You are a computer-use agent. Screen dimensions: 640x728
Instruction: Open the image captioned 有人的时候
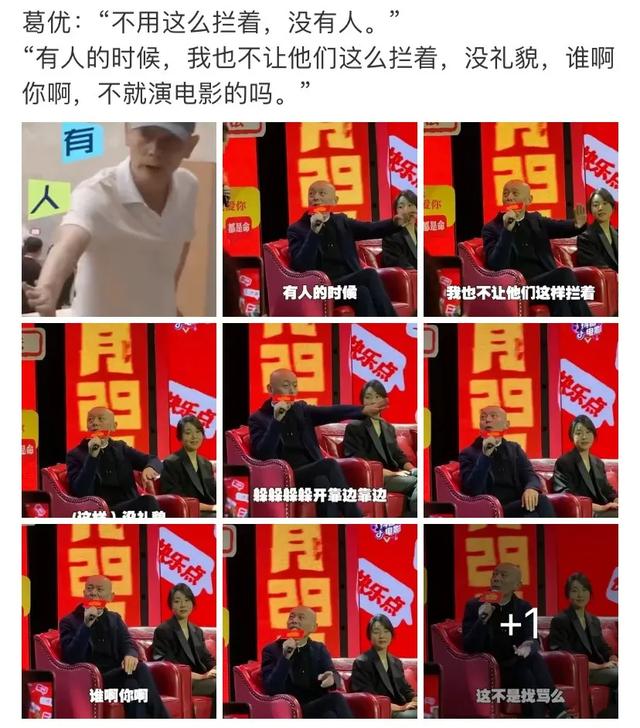[320, 219]
